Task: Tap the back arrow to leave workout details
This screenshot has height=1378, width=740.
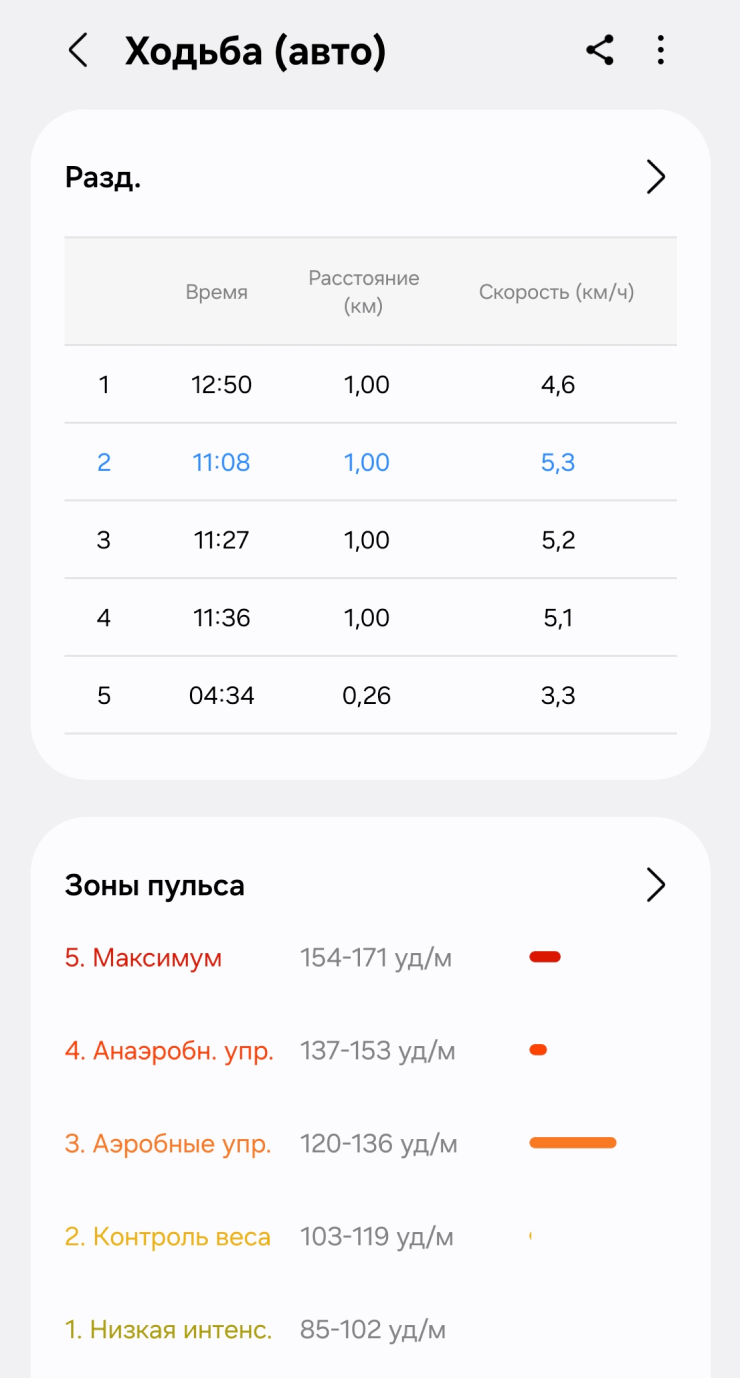Action: (x=78, y=50)
